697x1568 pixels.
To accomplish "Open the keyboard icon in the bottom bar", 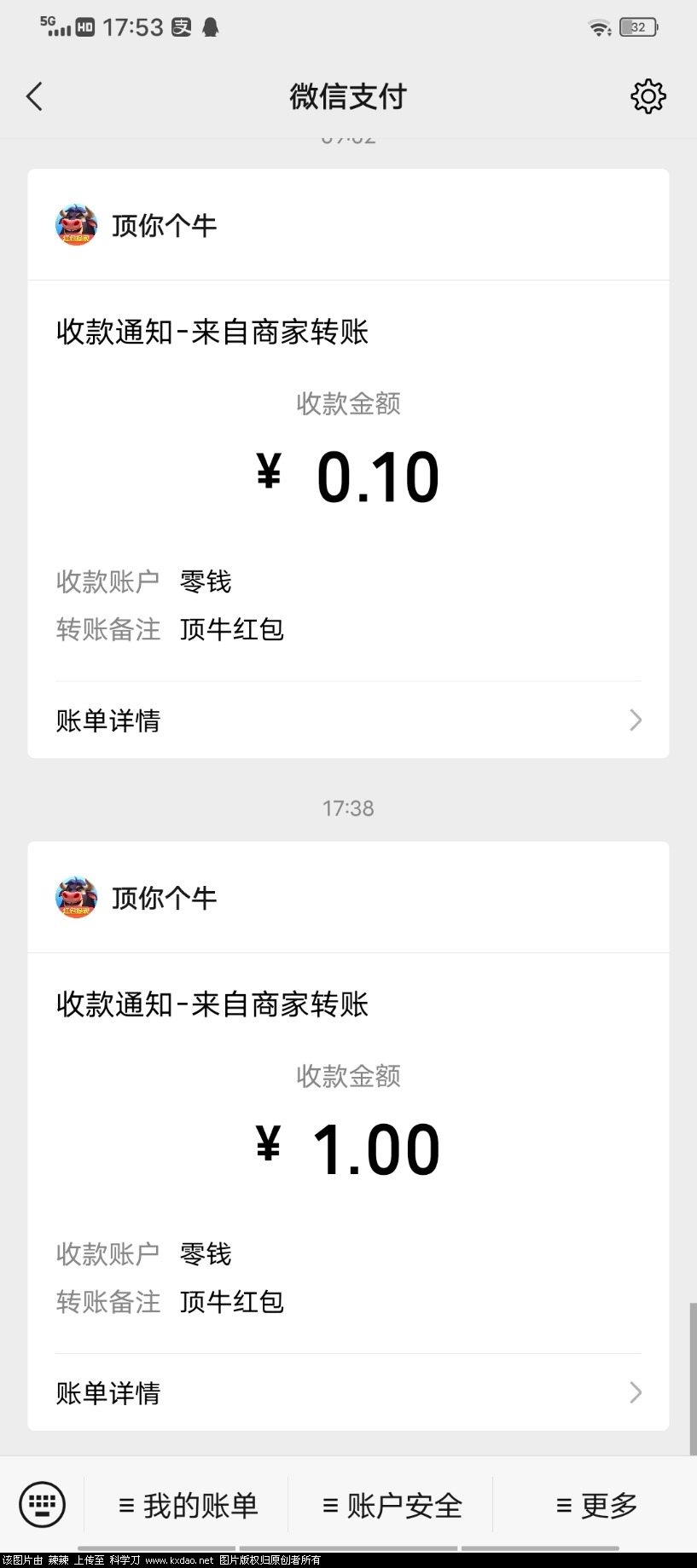I will click(41, 1505).
